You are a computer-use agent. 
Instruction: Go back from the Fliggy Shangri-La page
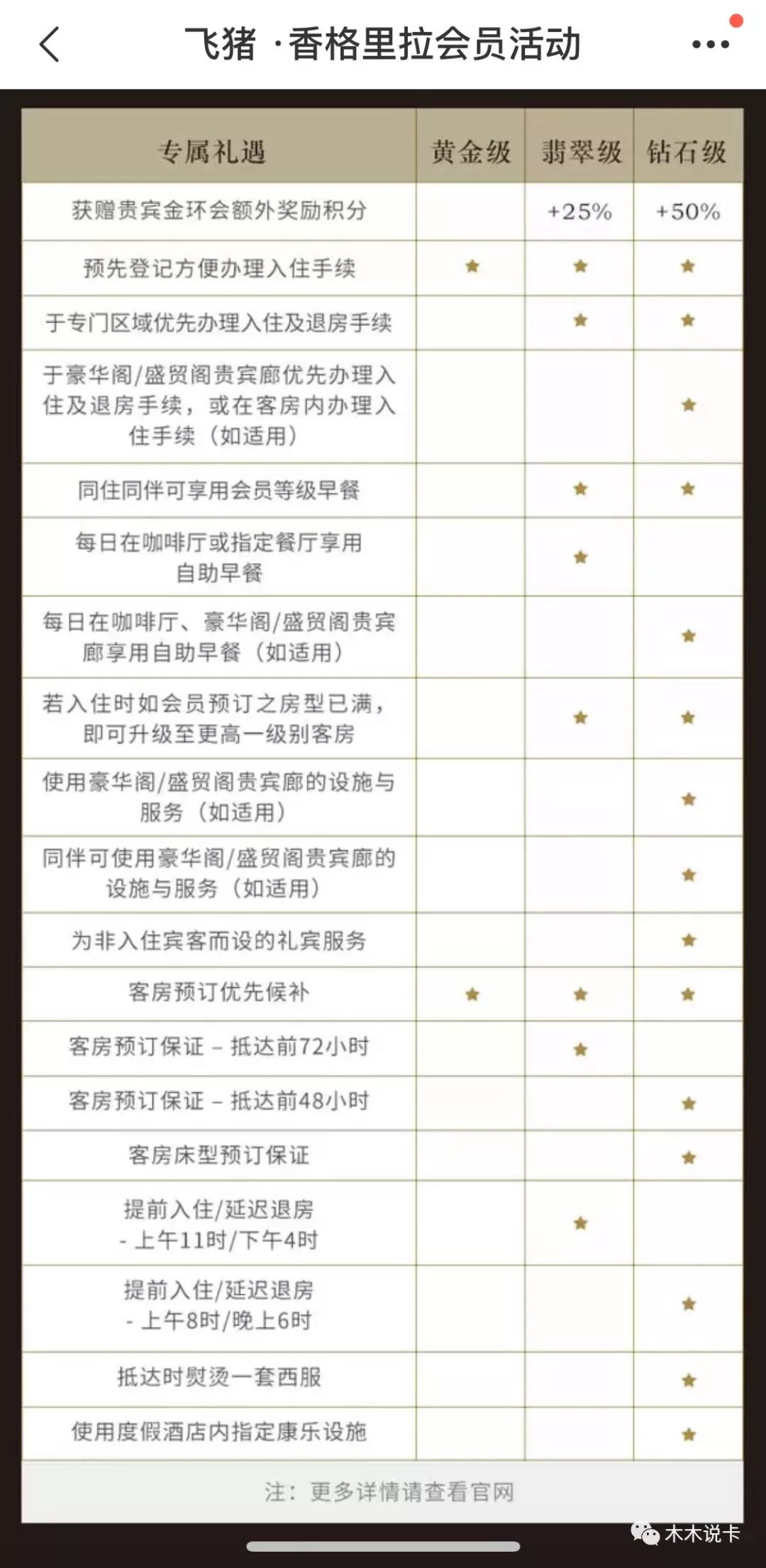50,45
